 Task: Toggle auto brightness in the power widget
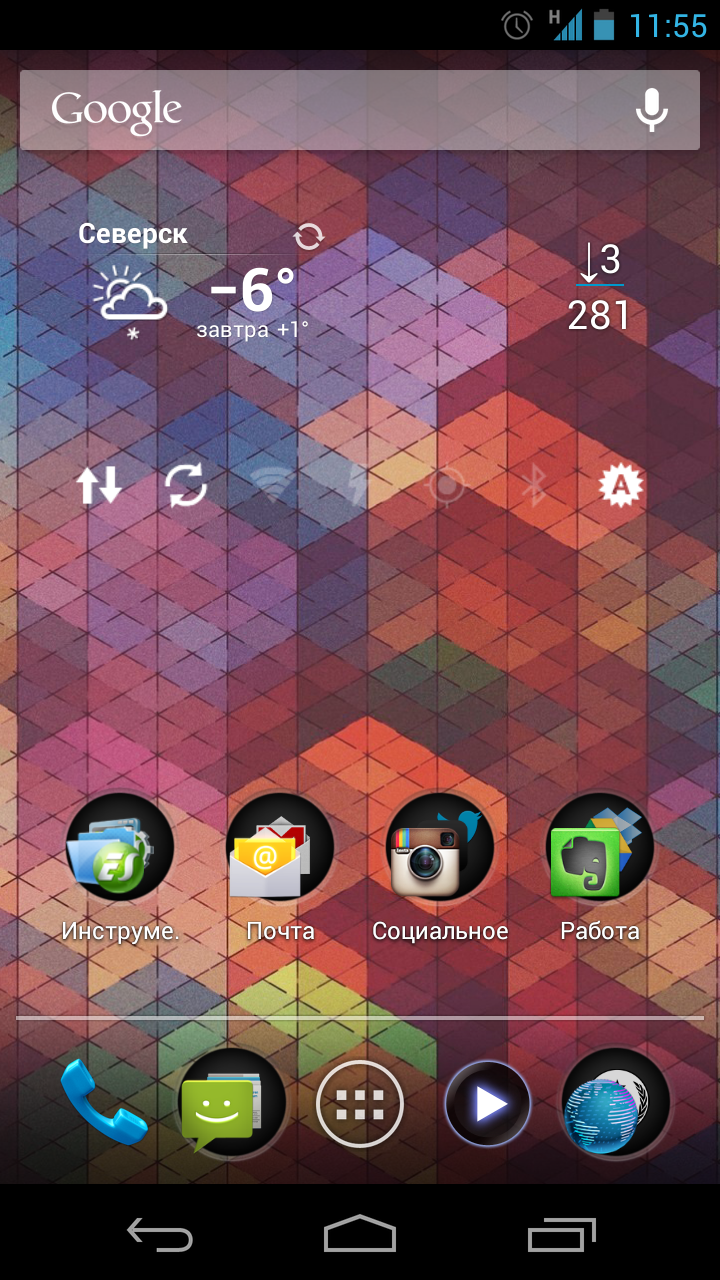pyautogui.click(x=620, y=486)
